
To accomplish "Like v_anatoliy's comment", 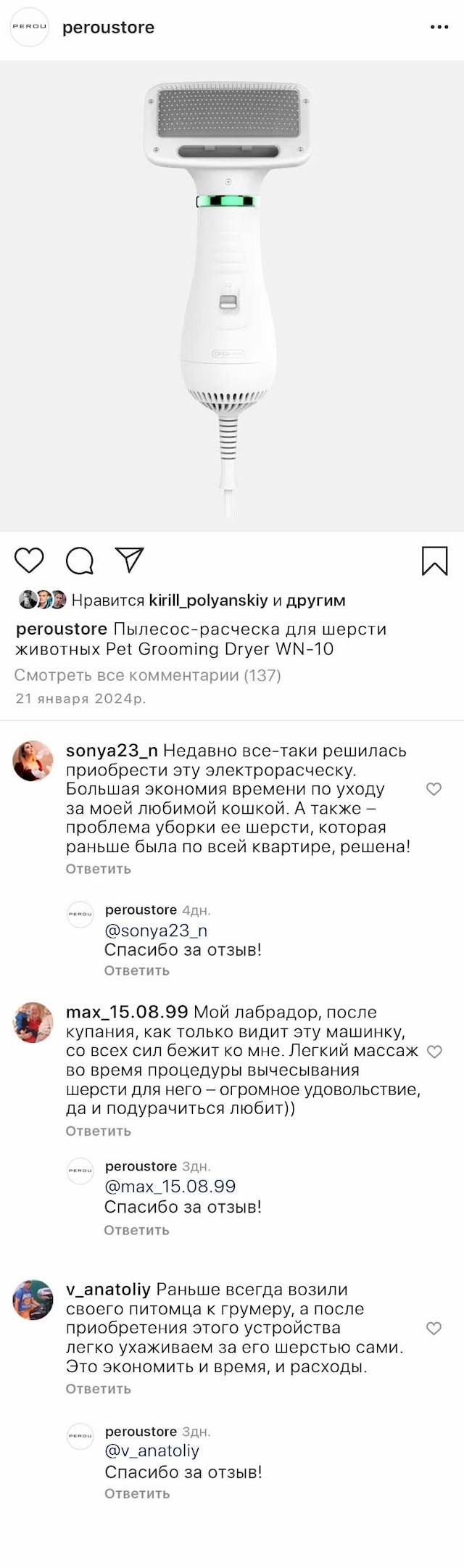I will click(434, 1328).
